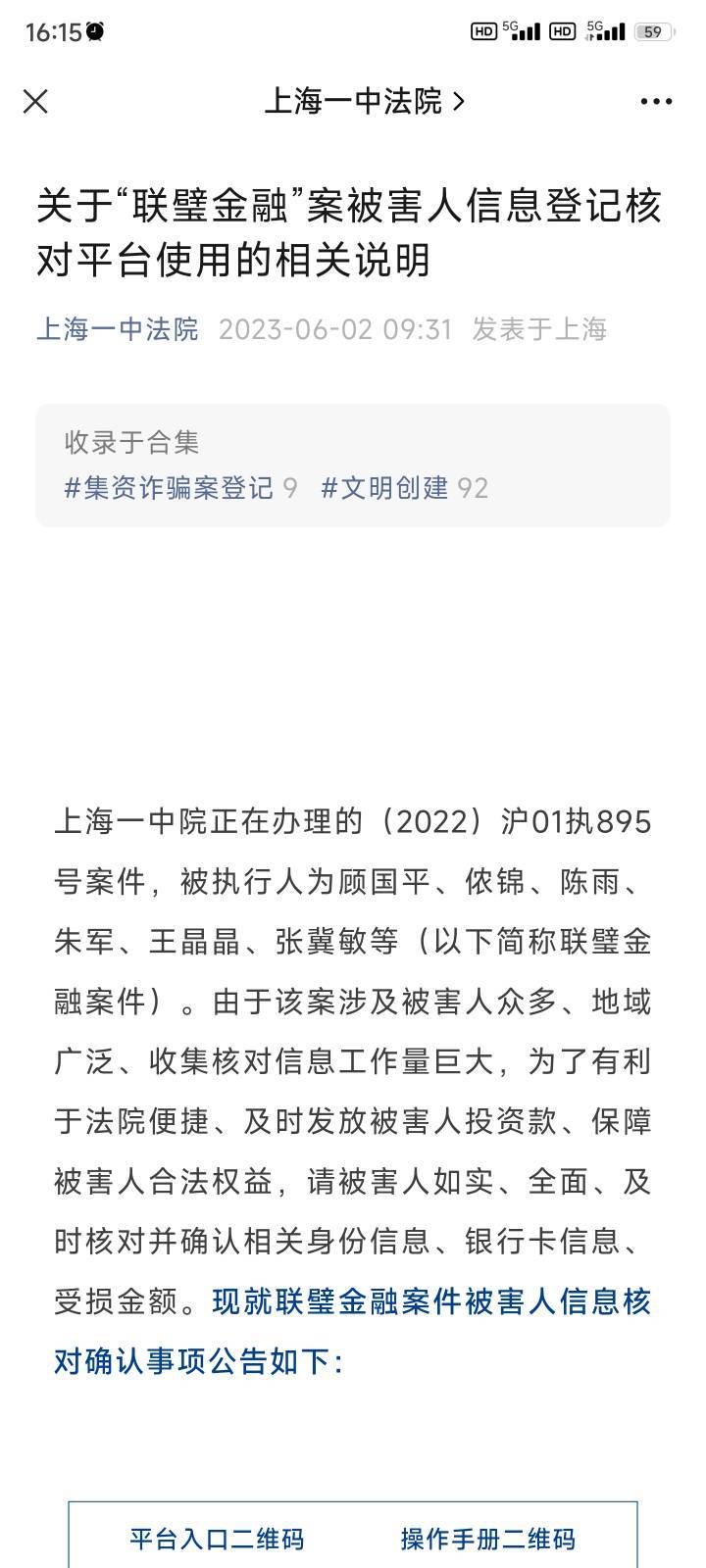Screen dimensions: 706x1568
Task: Close the article with the X icon
Action: (35, 101)
